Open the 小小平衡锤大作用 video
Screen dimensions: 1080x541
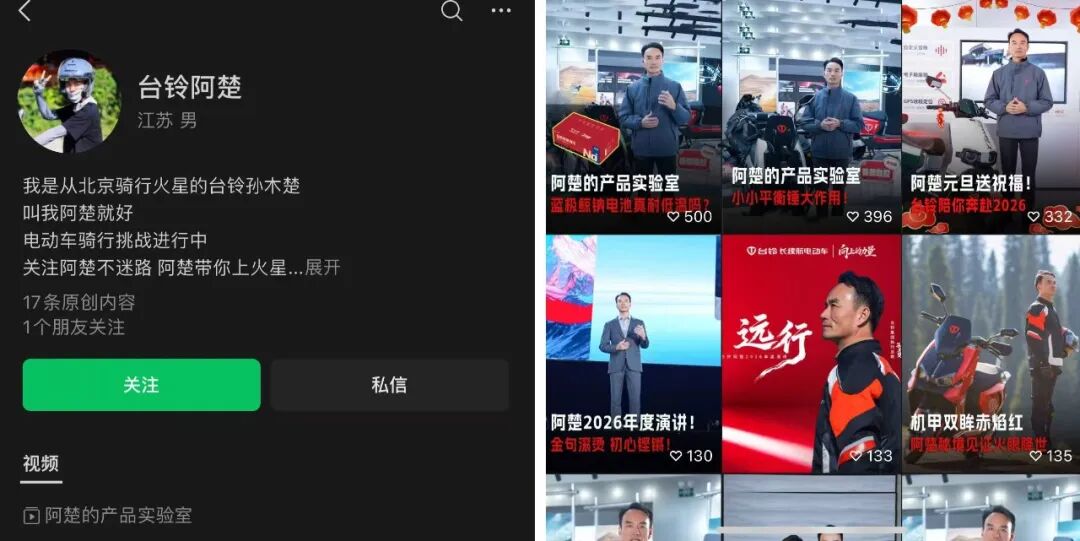click(810, 115)
